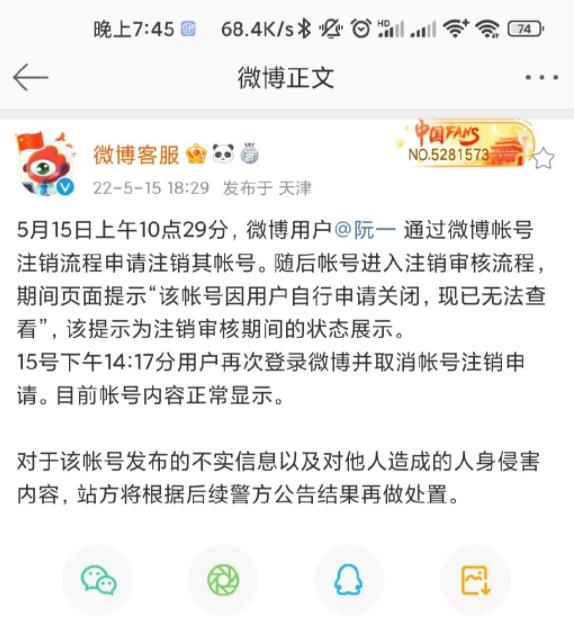The width and height of the screenshot is (574, 636).
Task: Share to QQ
Action: 348,580
